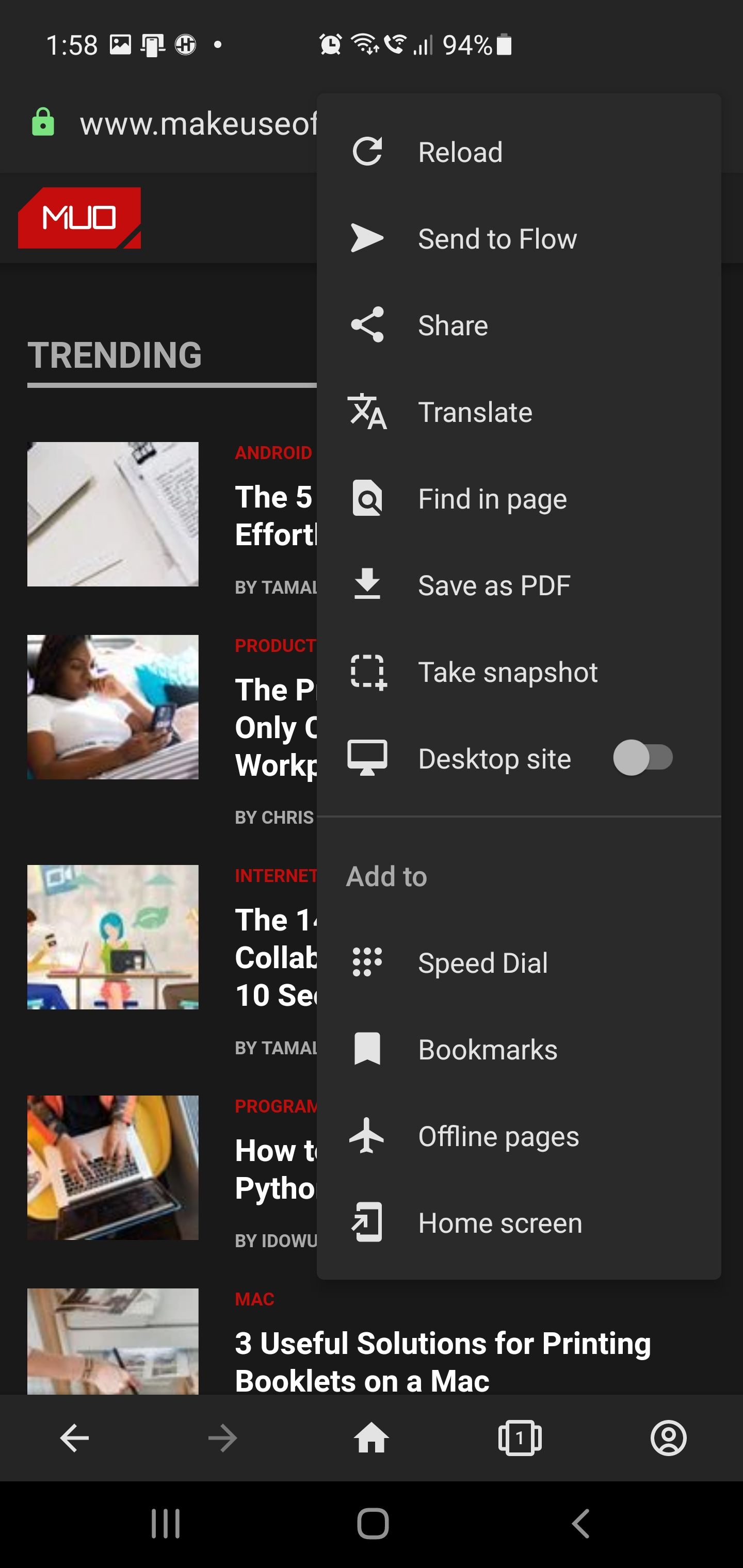The image size is (743, 1568).
Task: Tap the MUO logo
Action: point(80,218)
